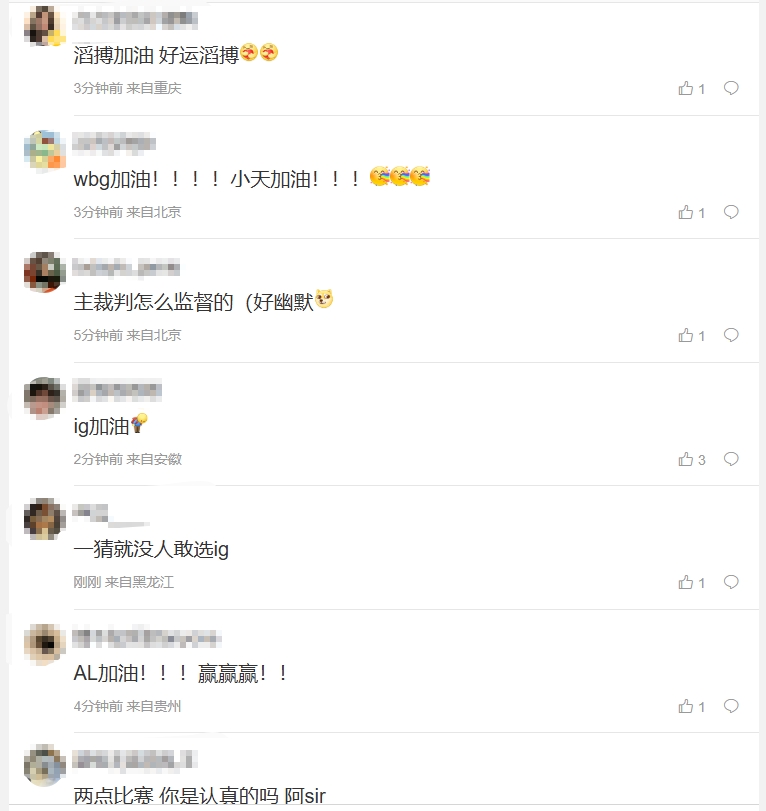
Task: Reply to the comment '滔搏加油 好运滔搏'
Action: (x=731, y=88)
